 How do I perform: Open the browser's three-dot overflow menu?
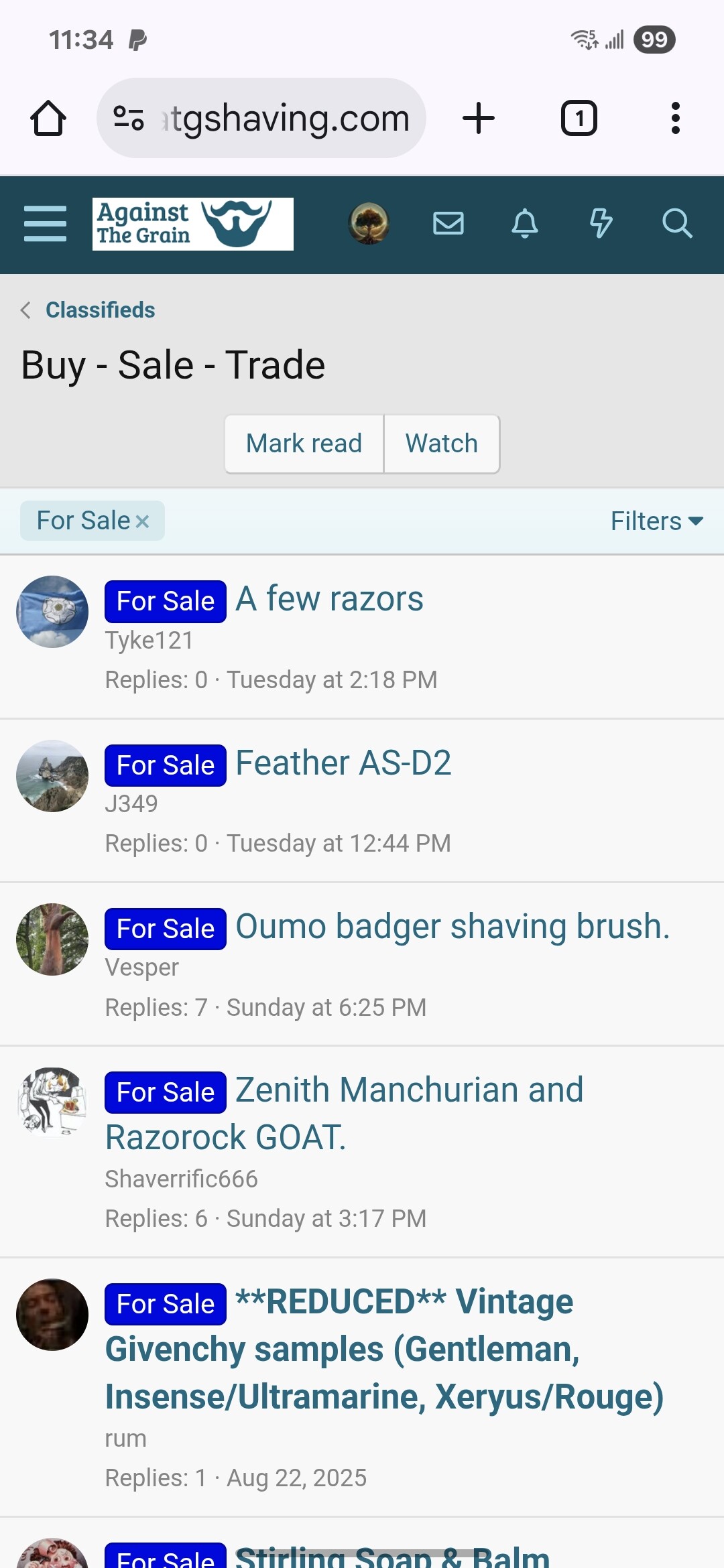[676, 119]
